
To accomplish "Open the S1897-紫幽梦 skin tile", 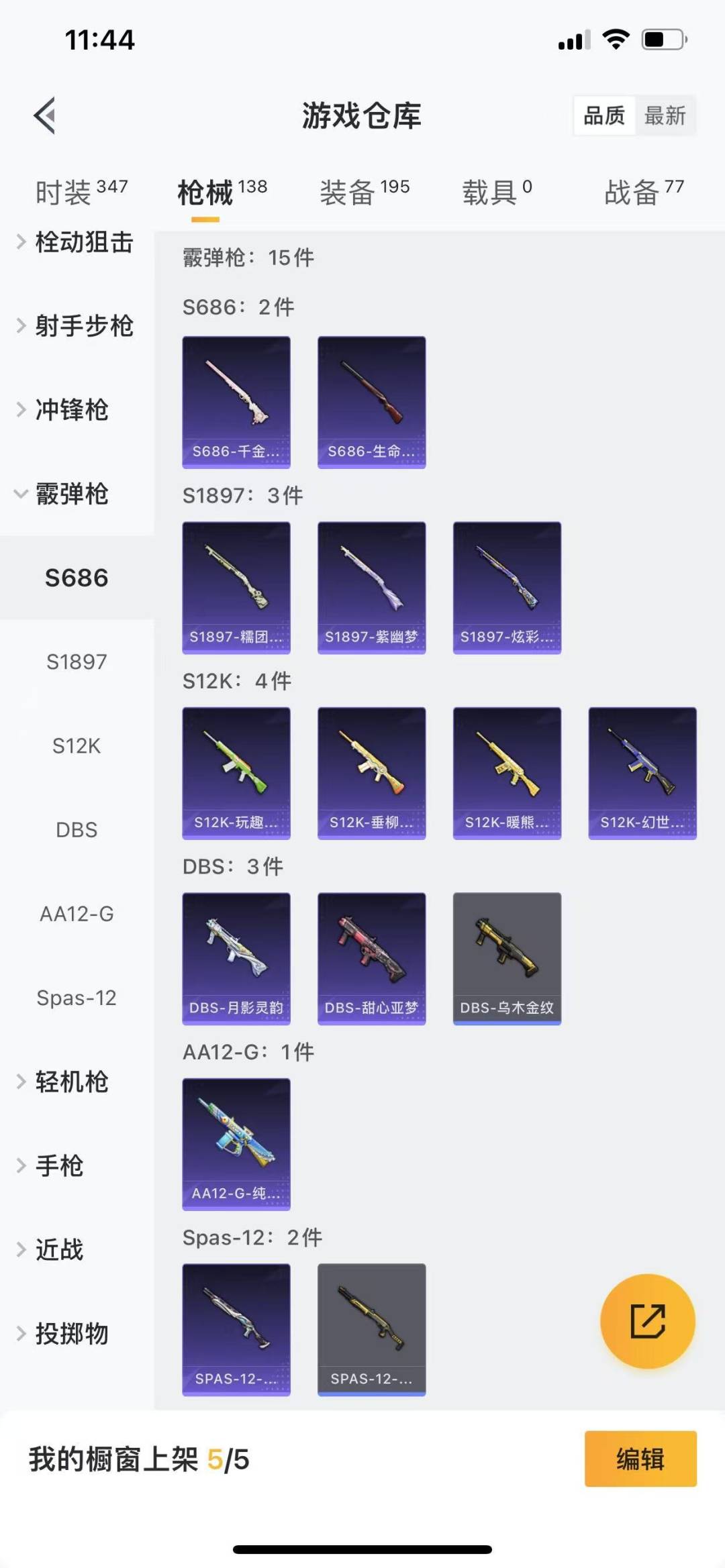I will tap(371, 587).
